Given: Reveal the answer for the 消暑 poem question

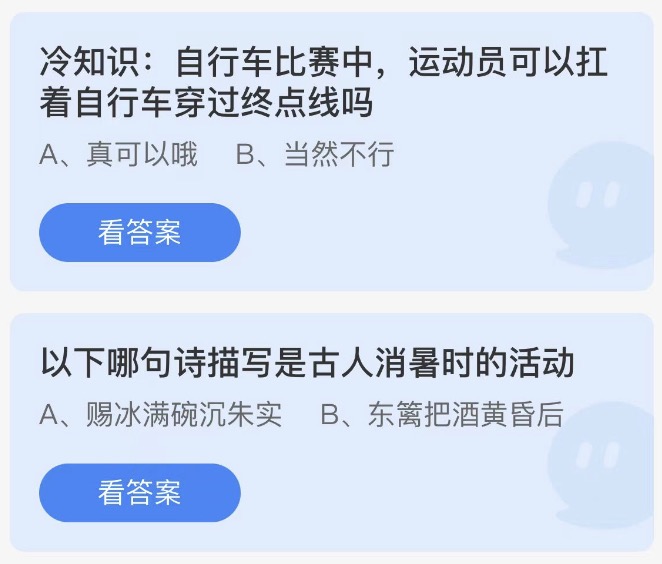Looking at the screenshot, I should click(139, 492).
